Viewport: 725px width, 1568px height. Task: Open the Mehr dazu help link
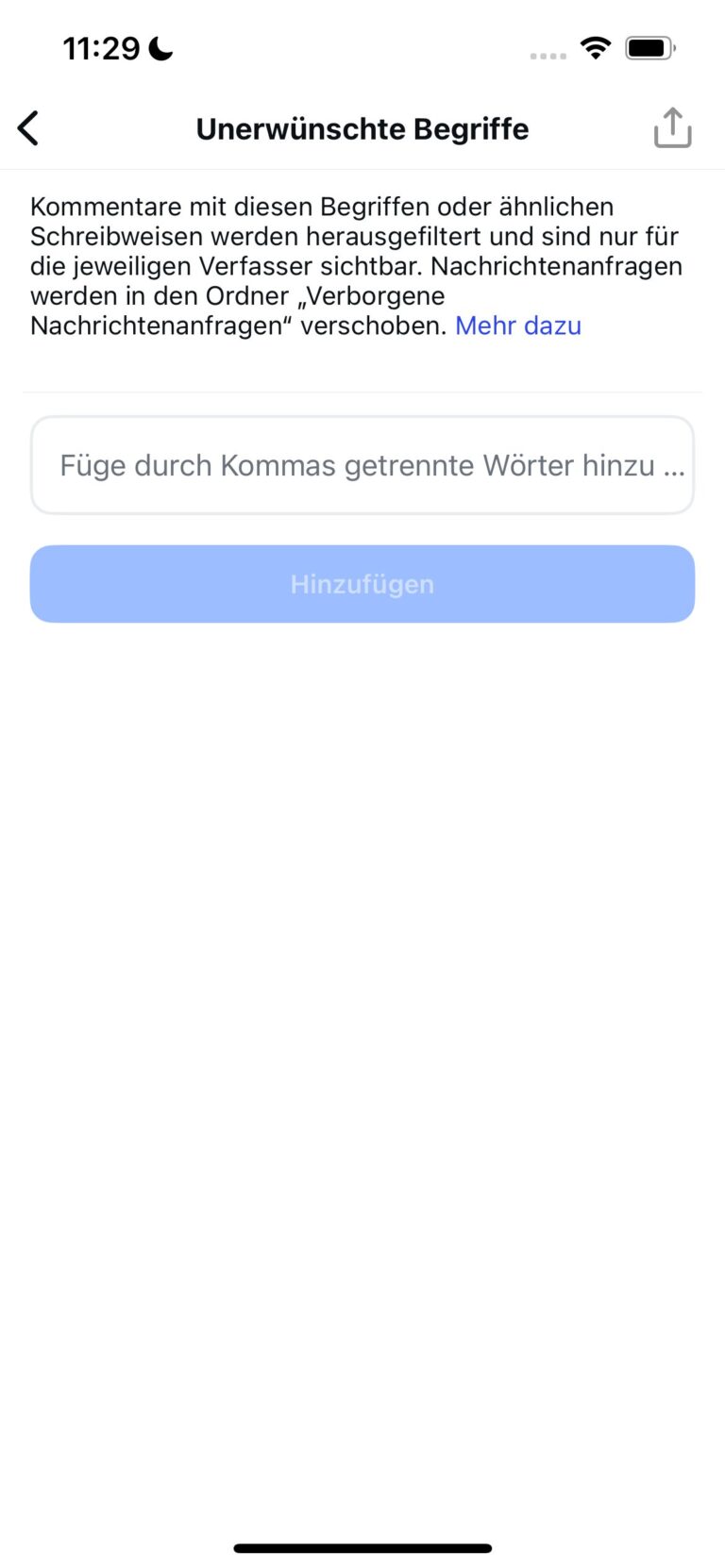coord(517,325)
